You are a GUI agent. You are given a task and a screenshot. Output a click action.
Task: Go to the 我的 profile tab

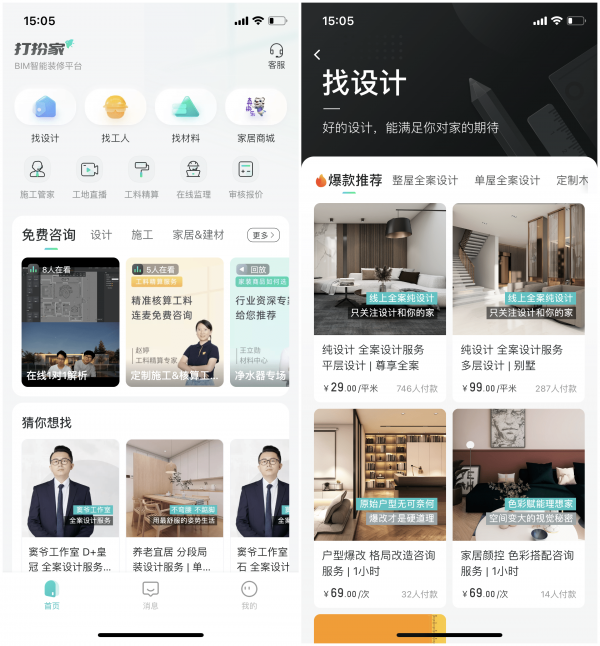coord(249,594)
